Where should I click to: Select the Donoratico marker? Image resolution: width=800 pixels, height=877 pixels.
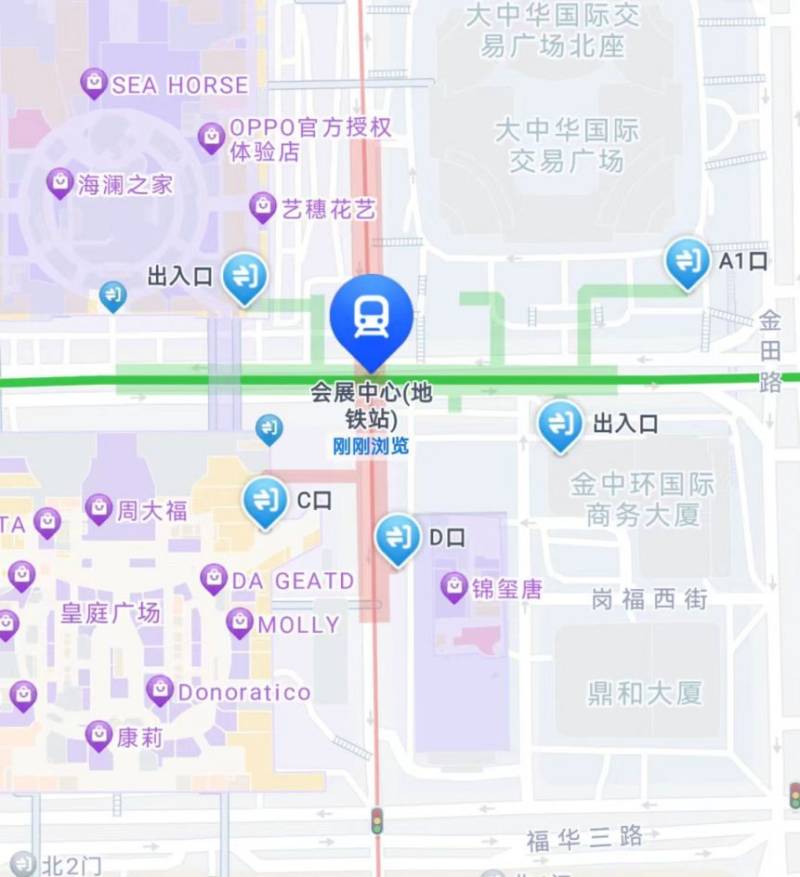click(x=160, y=689)
